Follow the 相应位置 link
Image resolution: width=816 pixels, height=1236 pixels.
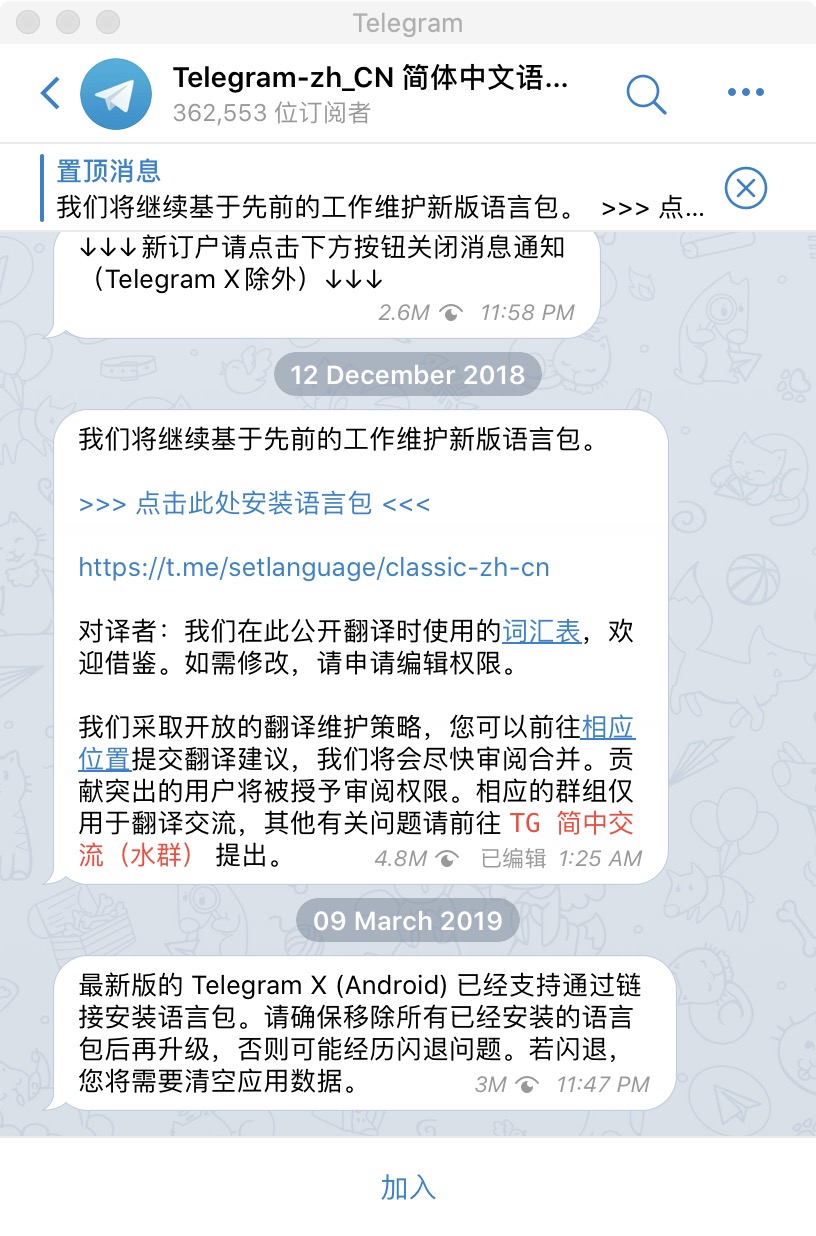click(x=608, y=727)
